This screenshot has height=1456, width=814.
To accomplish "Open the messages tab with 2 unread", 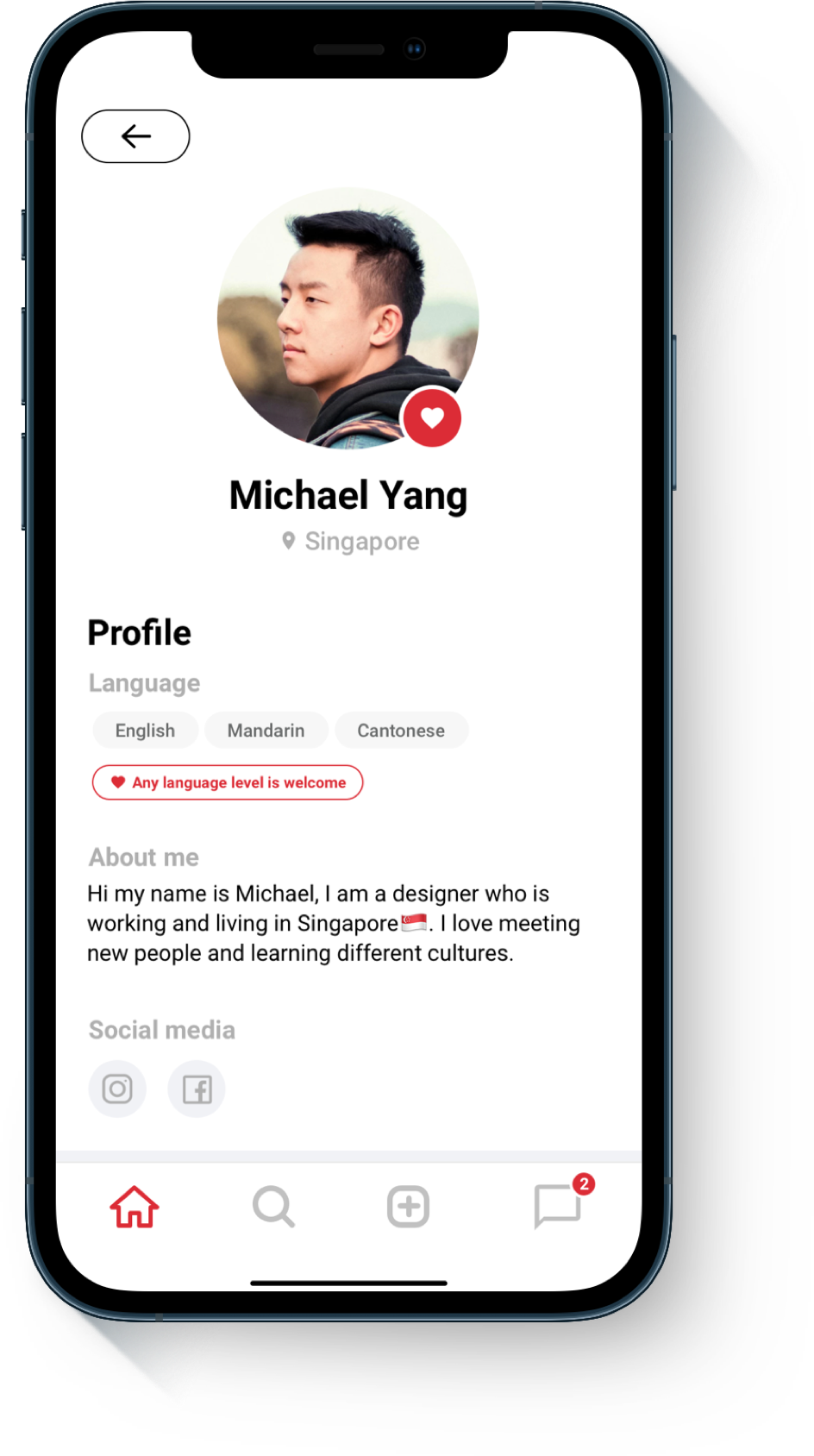I will 558,1205.
